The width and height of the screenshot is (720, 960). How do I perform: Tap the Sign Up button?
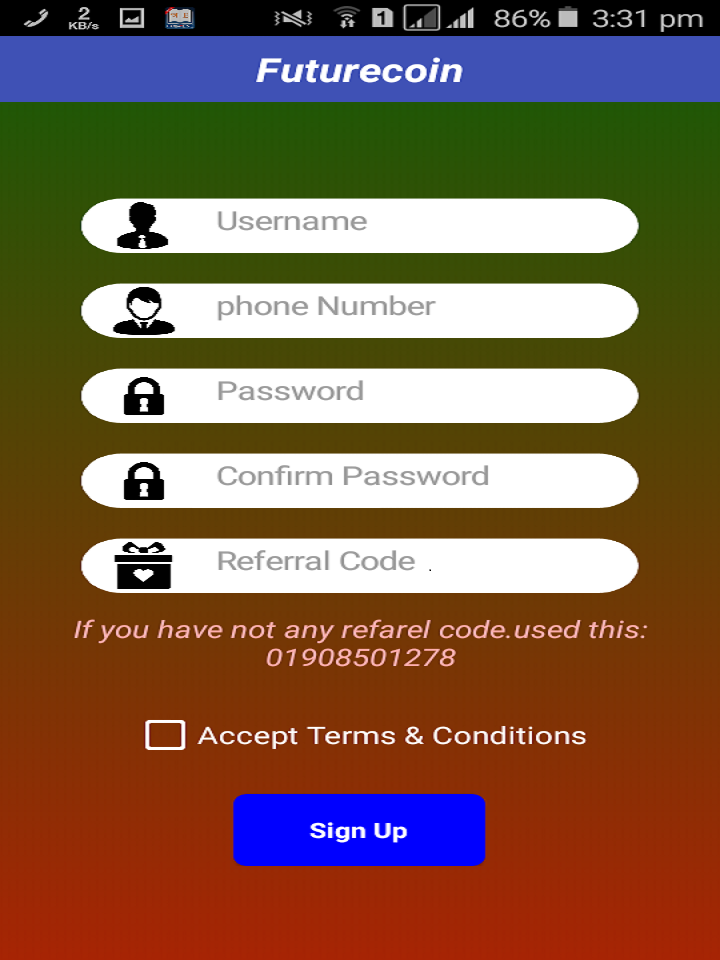(359, 830)
